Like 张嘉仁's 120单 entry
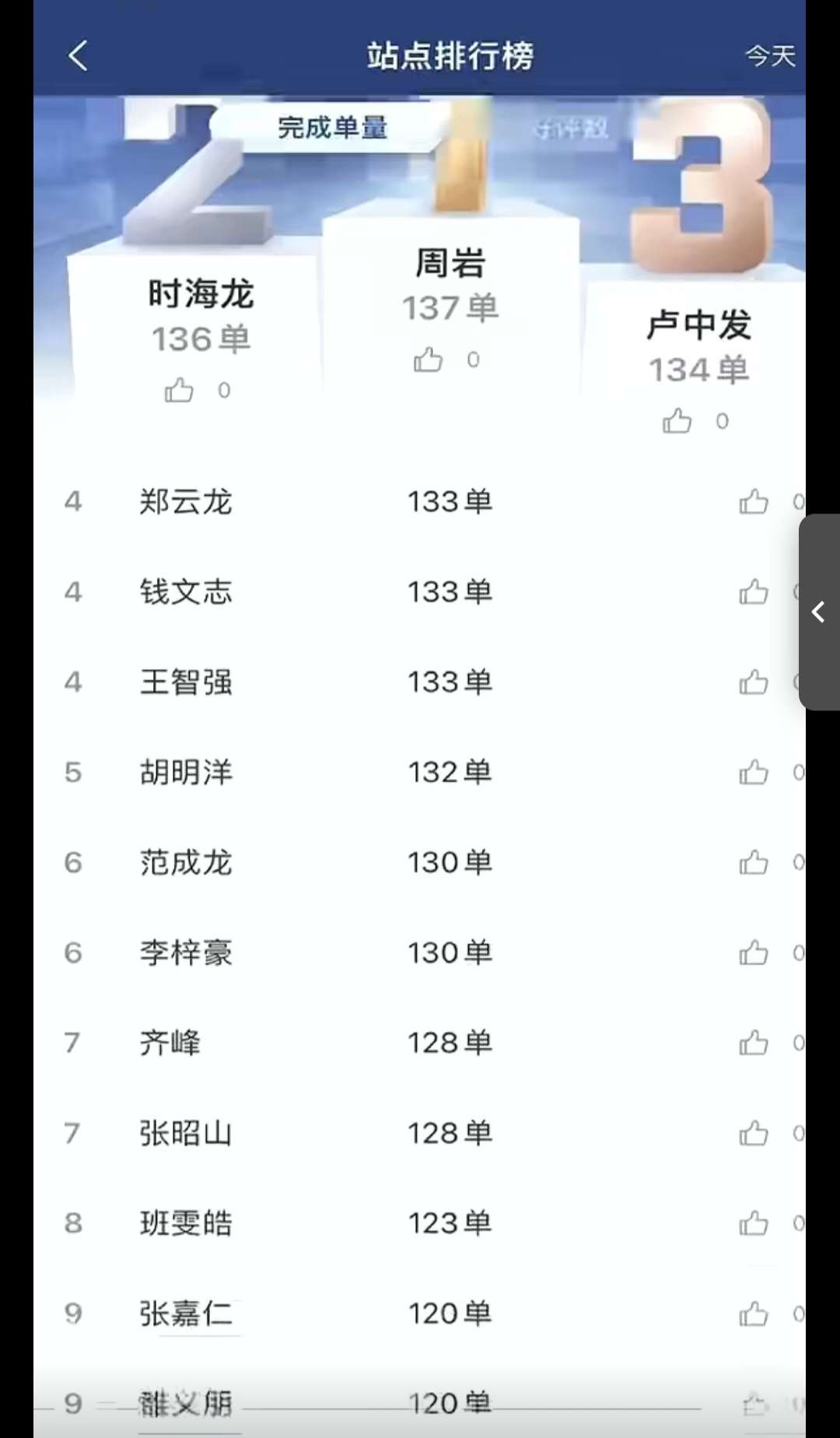This screenshot has height=1438, width=840. point(753,1315)
